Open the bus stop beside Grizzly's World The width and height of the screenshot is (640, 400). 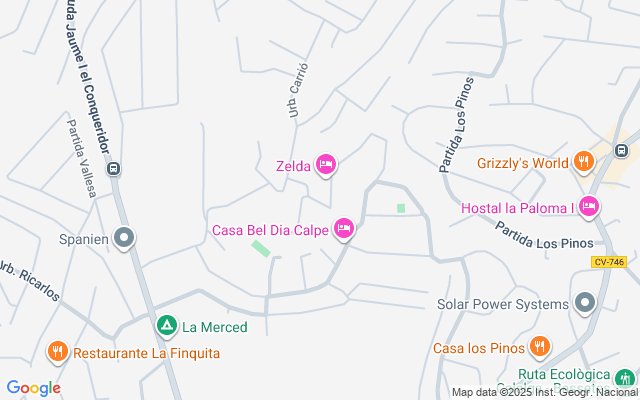[621, 150]
